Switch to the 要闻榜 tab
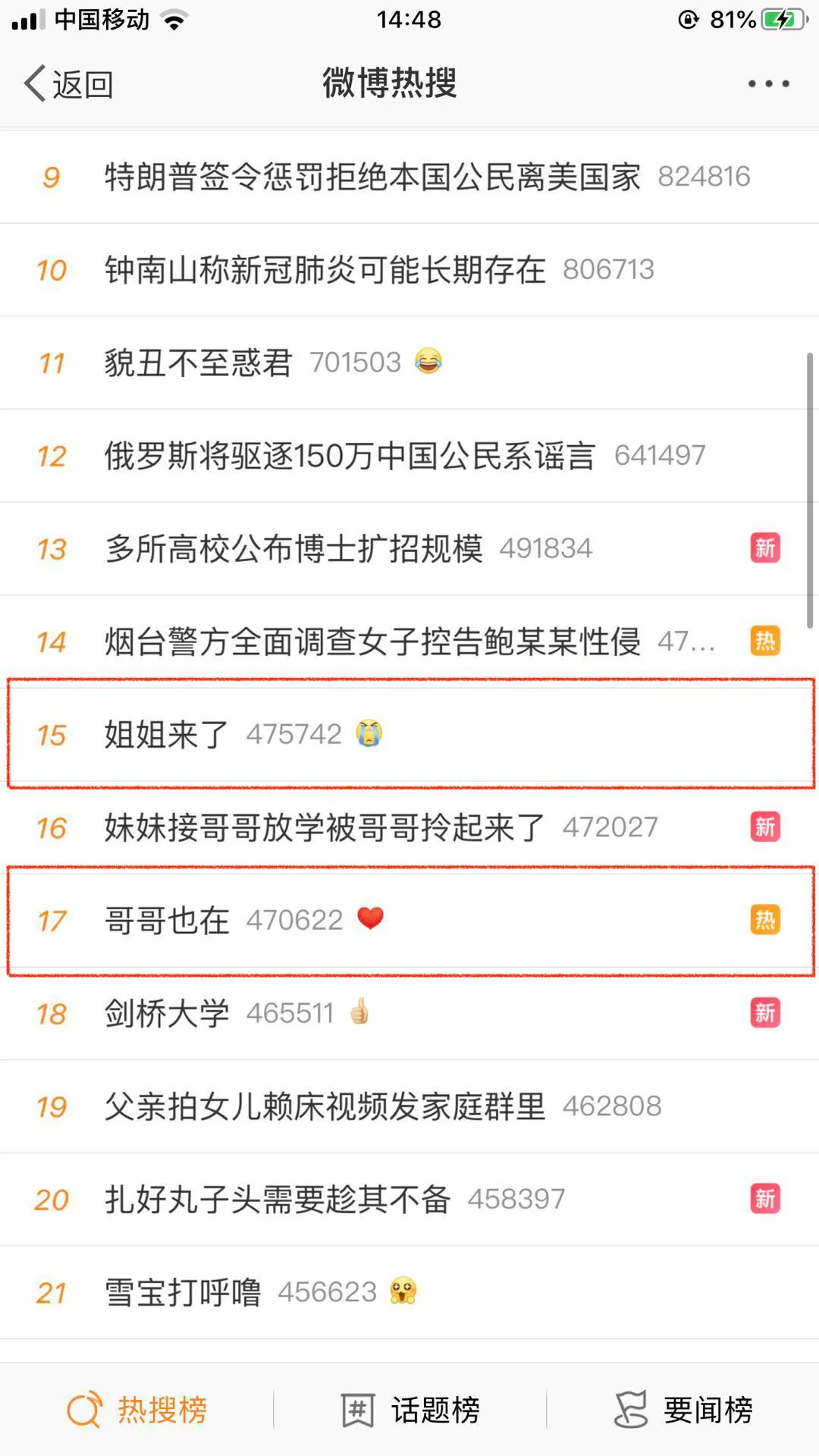The width and height of the screenshot is (819, 1456). coord(683,1410)
